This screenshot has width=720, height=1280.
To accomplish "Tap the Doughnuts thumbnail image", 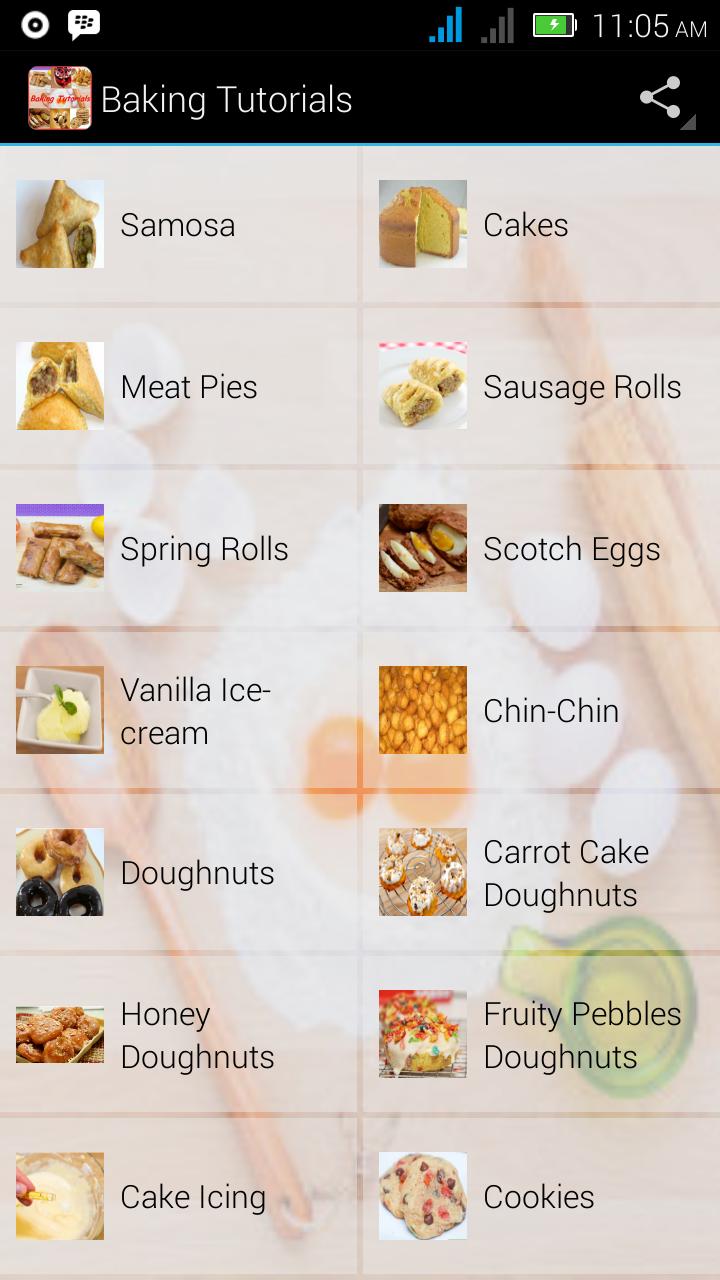I will coord(59,872).
